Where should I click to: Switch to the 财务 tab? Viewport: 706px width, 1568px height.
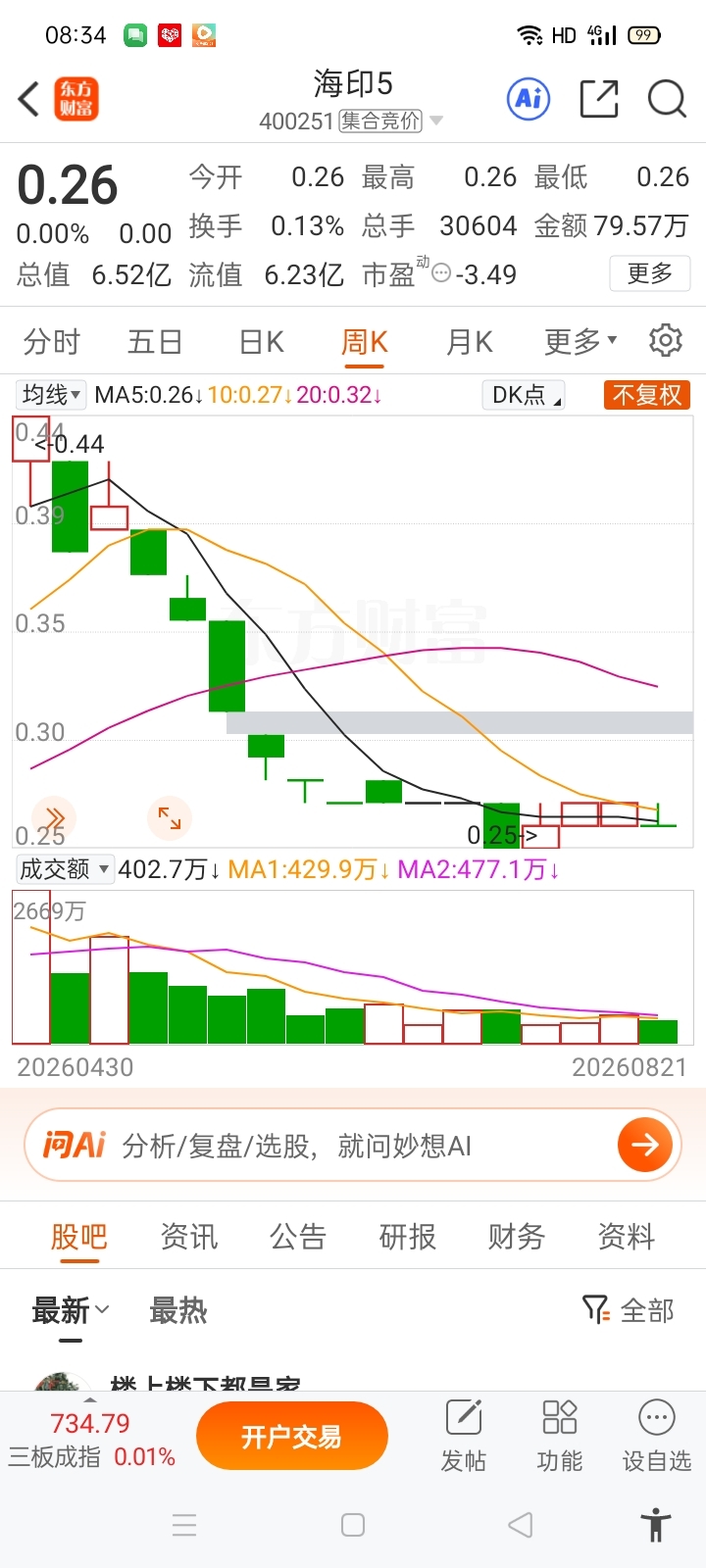[517, 1237]
